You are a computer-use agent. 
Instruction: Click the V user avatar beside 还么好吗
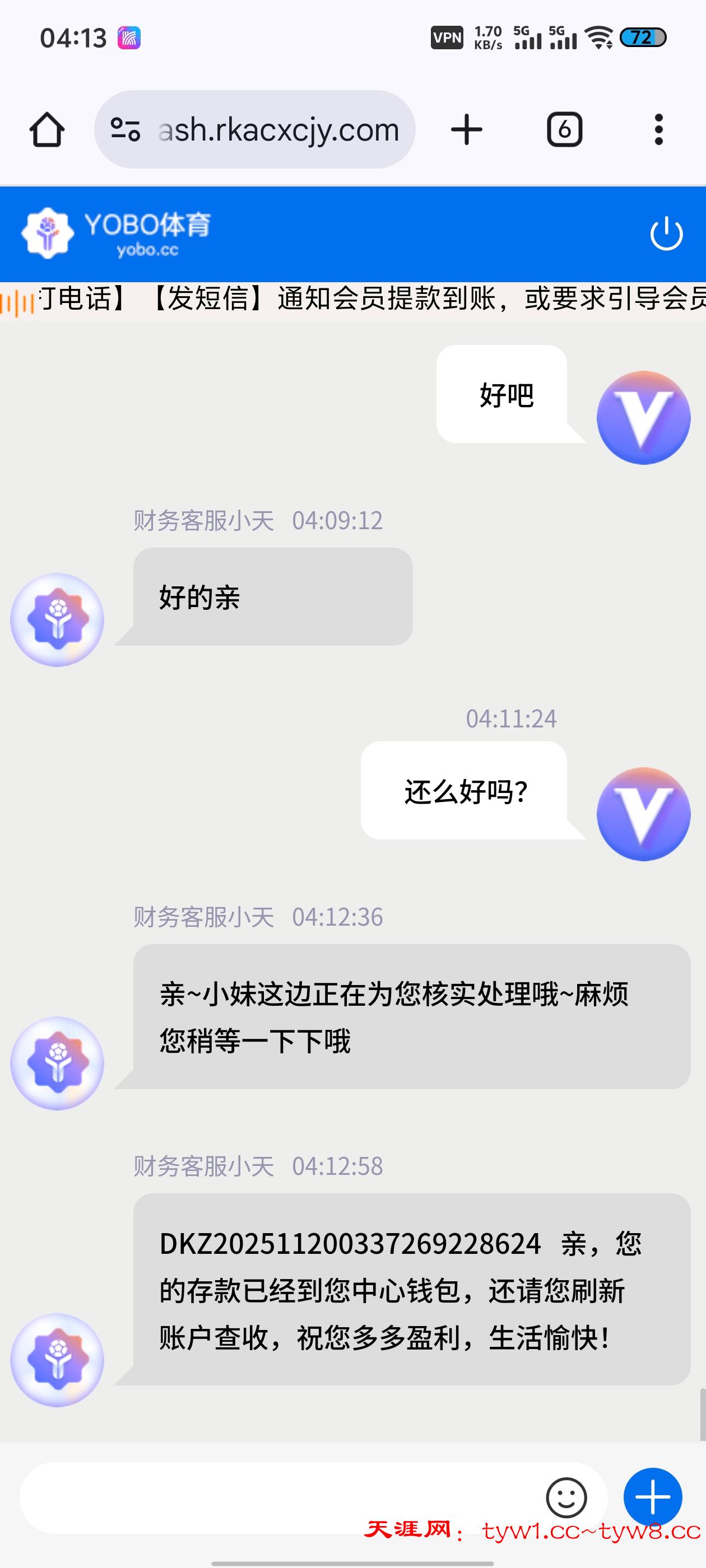643,814
